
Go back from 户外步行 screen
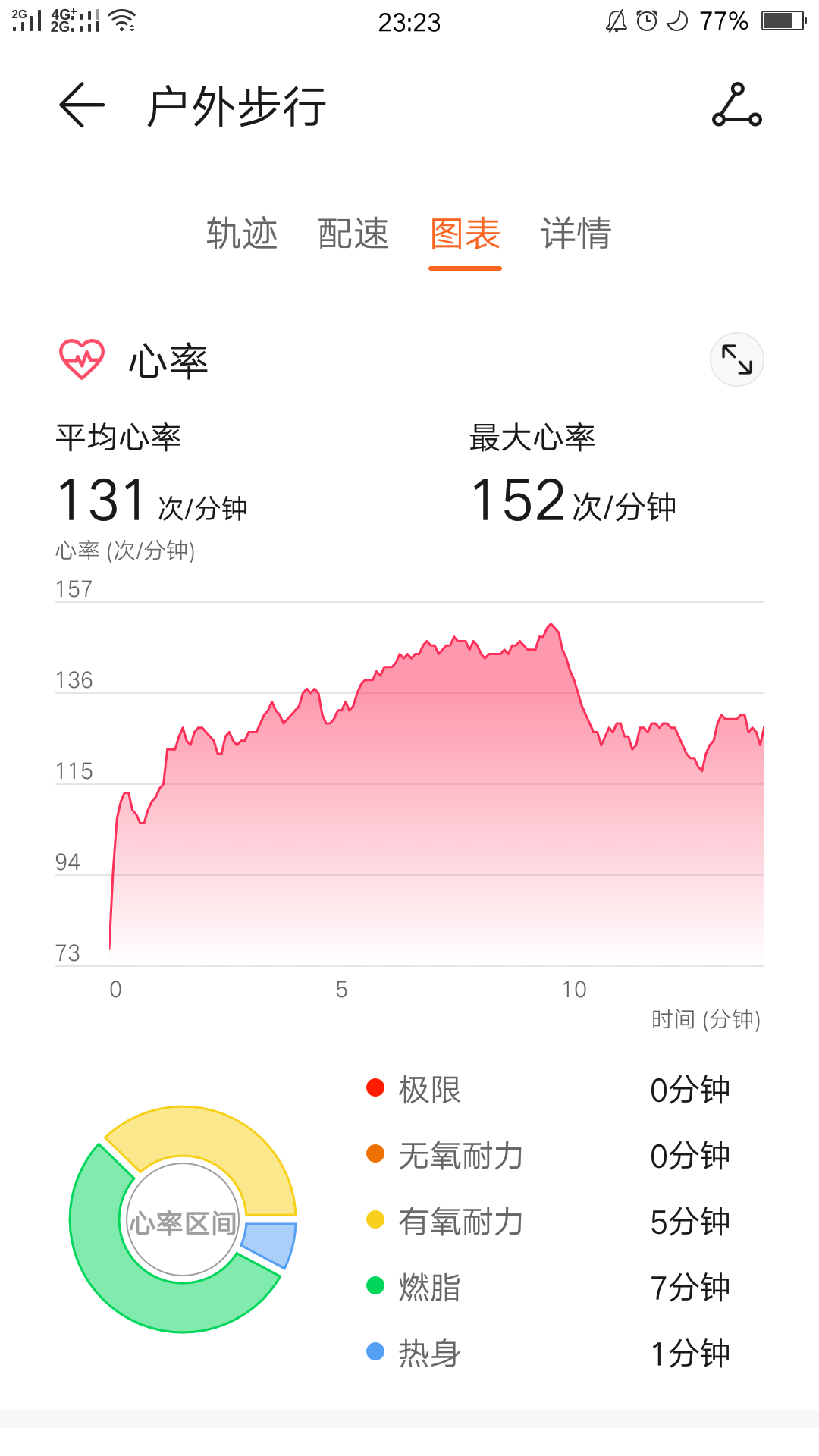[82, 105]
